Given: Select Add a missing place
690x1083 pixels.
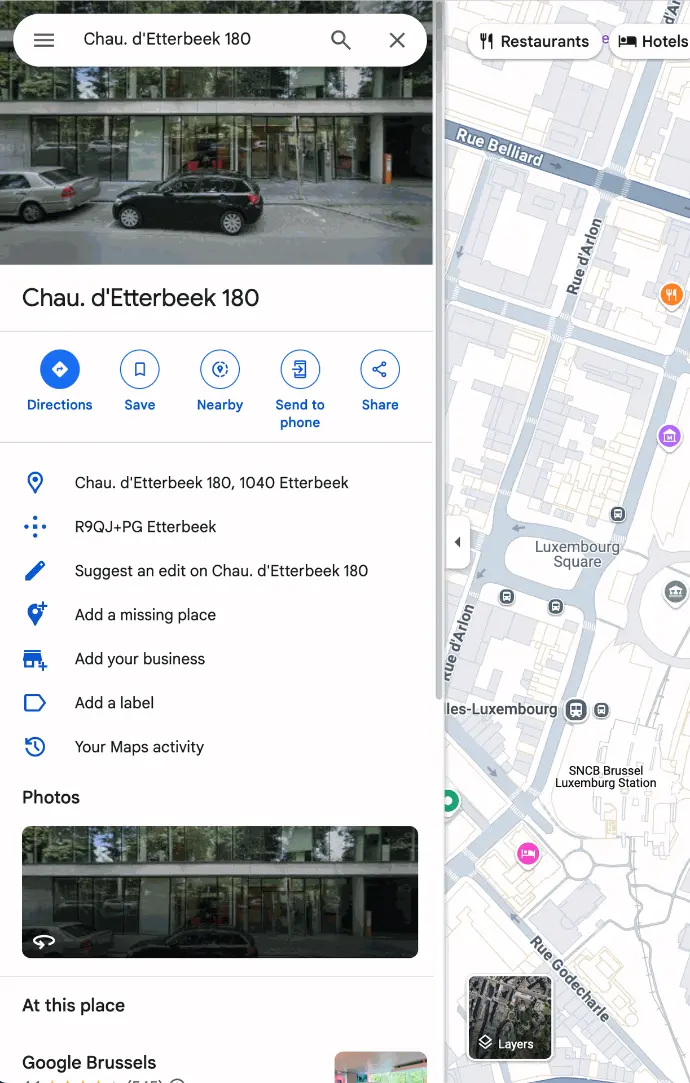Looking at the screenshot, I should 145,615.
